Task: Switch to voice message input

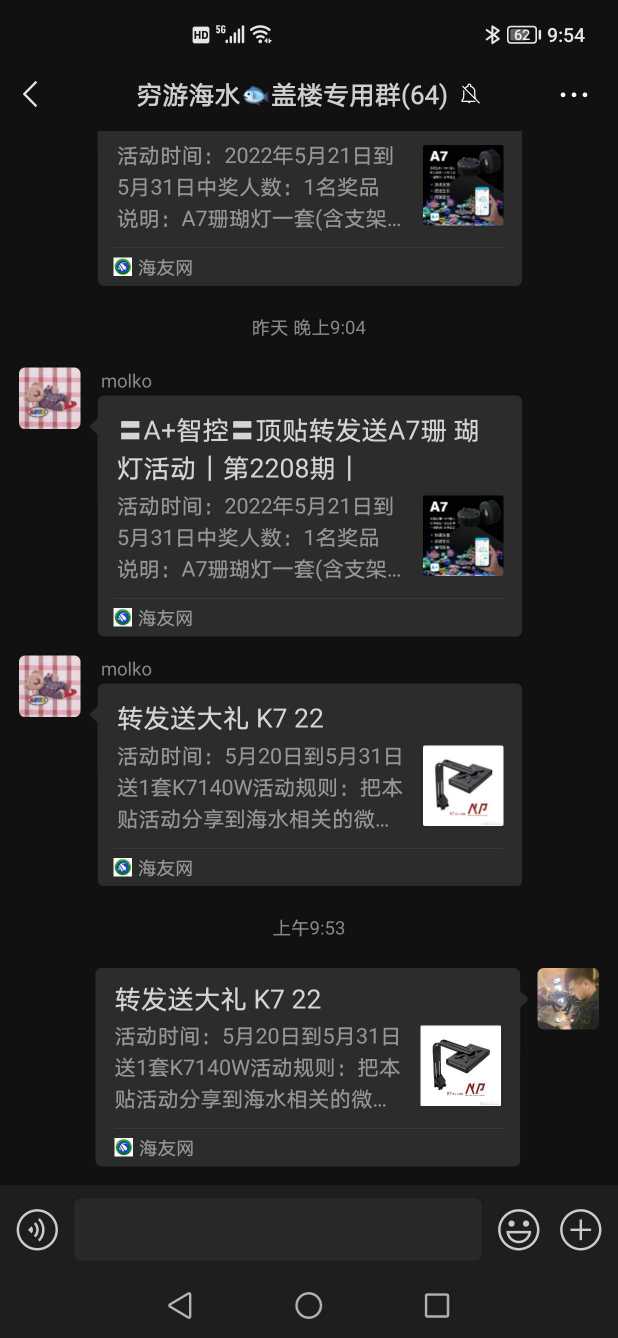Action: (38, 1230)
